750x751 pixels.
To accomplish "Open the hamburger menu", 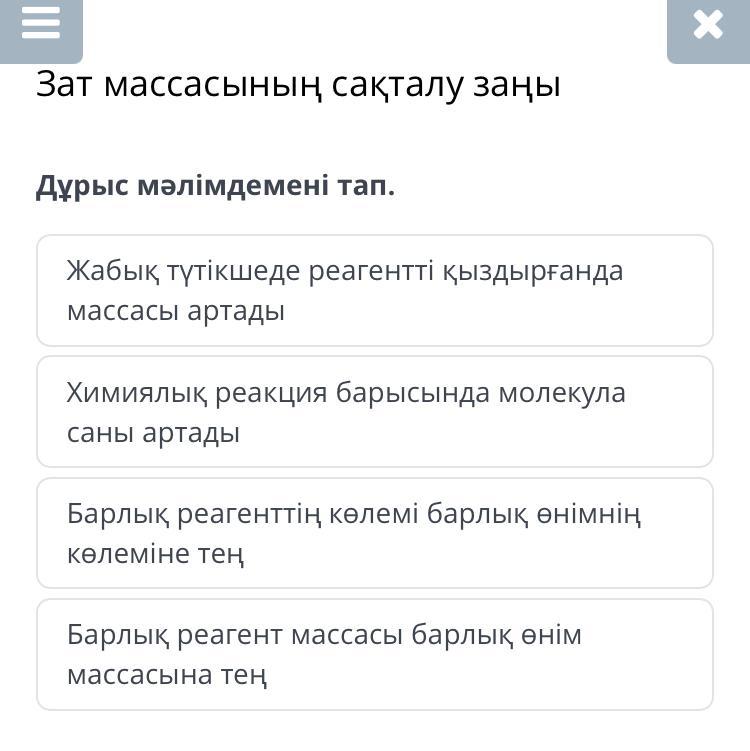I will click(x=41, y=29).
